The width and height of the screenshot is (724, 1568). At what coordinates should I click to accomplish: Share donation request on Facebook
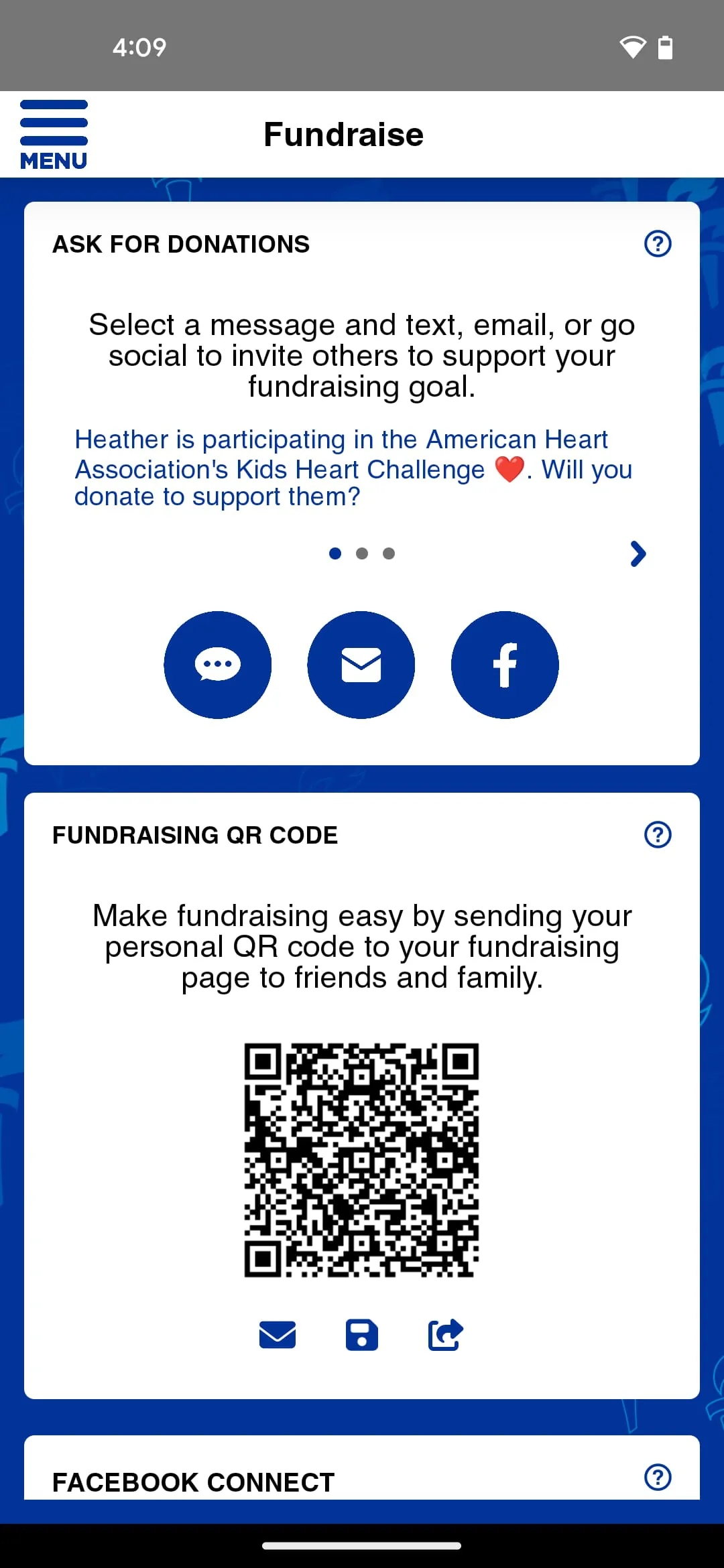505,665
